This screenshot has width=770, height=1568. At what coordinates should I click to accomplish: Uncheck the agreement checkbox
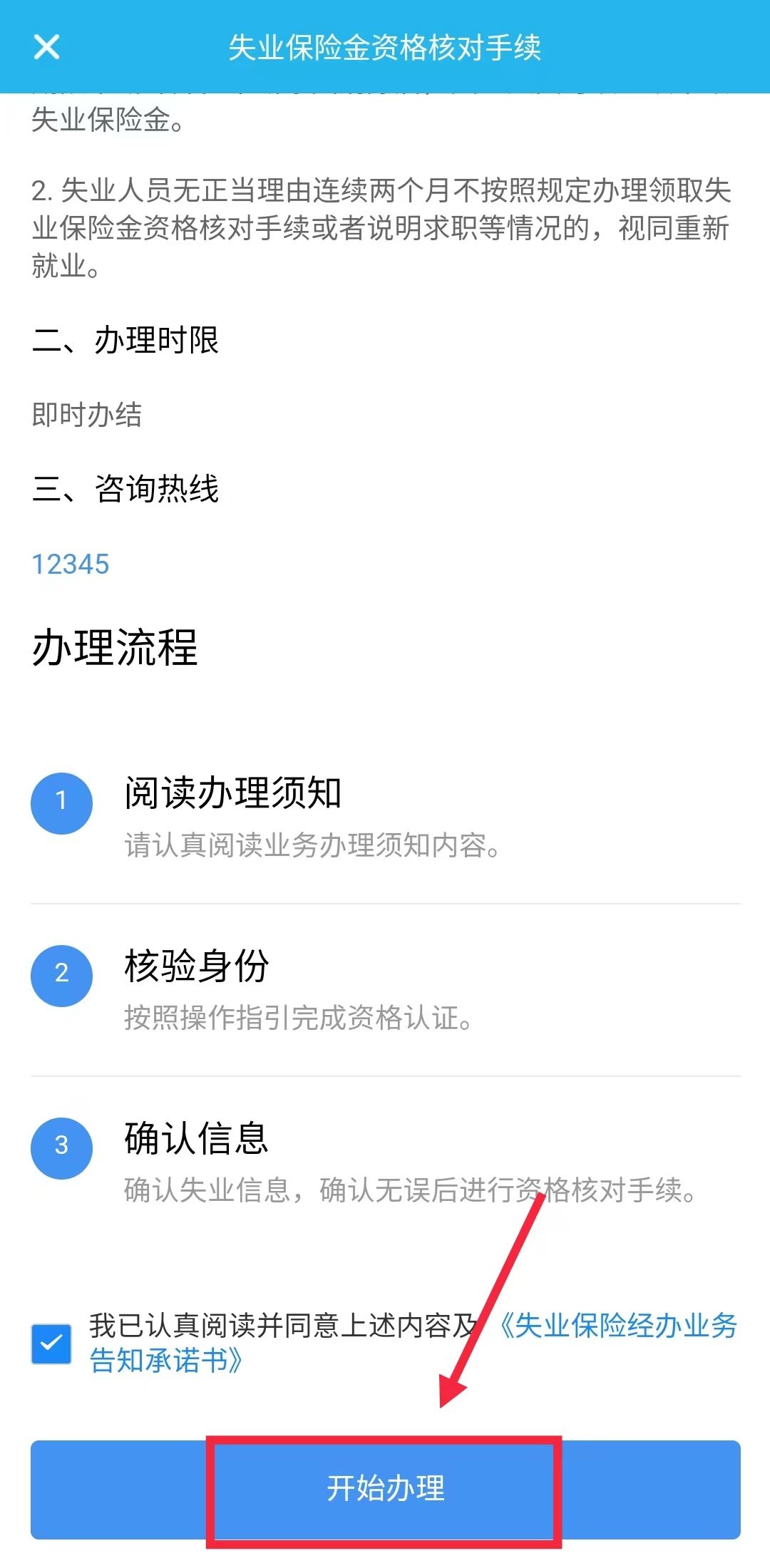tap(51, 1344)
